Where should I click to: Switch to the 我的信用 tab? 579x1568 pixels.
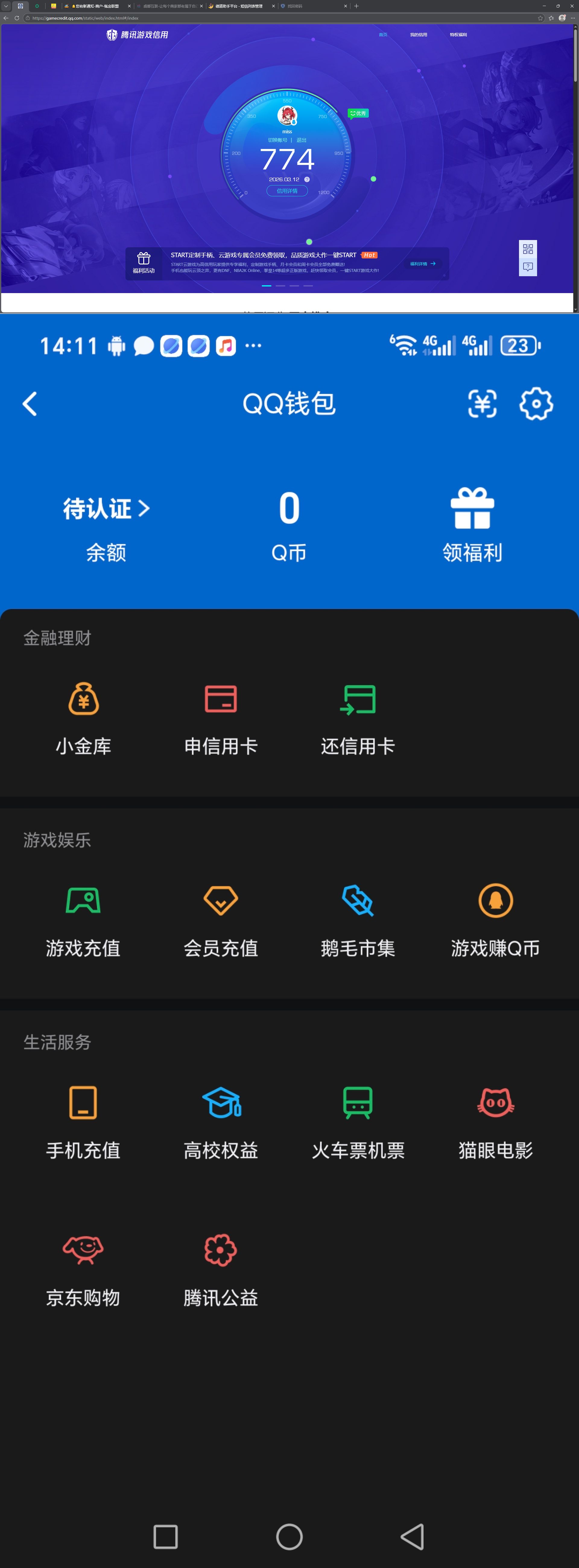coord(418,35)
